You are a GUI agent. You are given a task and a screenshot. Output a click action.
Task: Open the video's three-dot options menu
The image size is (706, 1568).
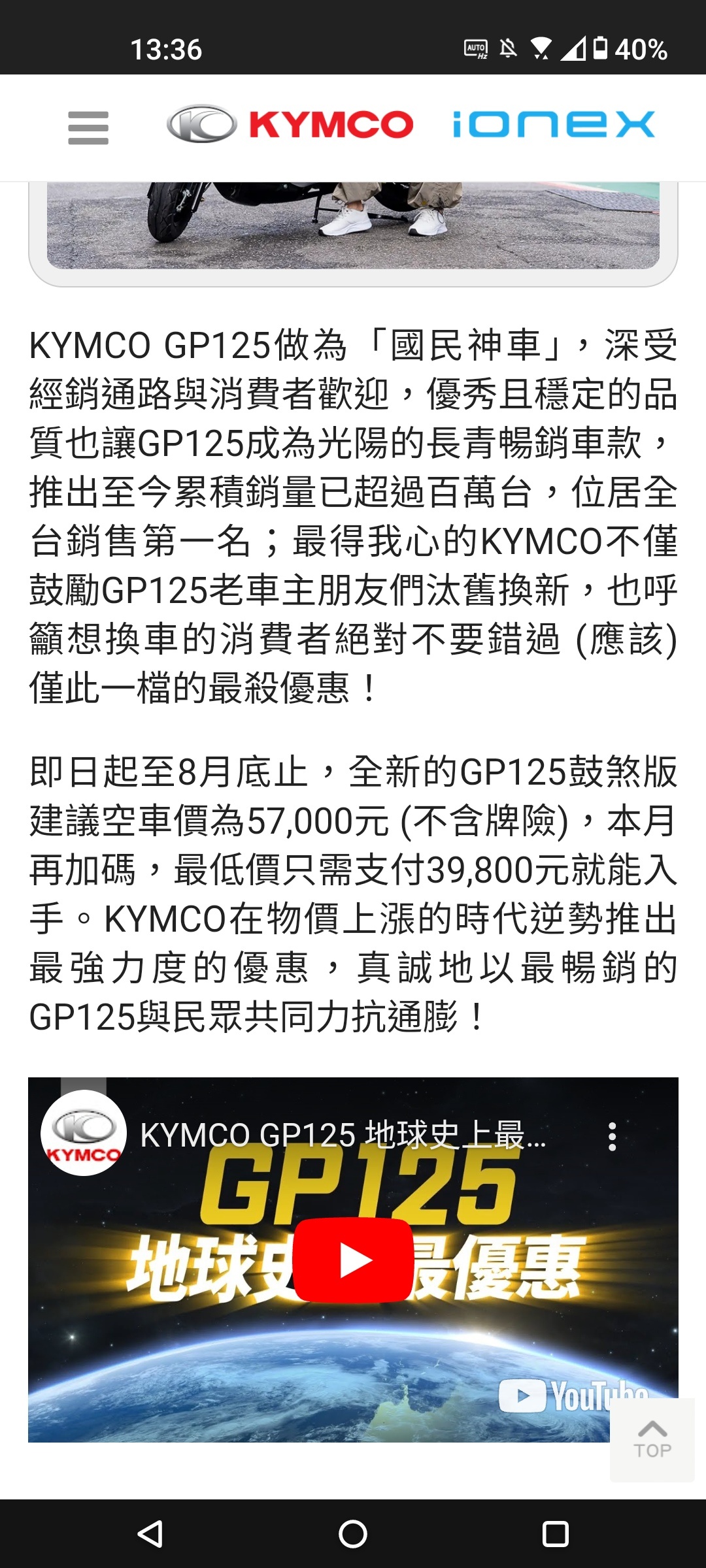612,1137
